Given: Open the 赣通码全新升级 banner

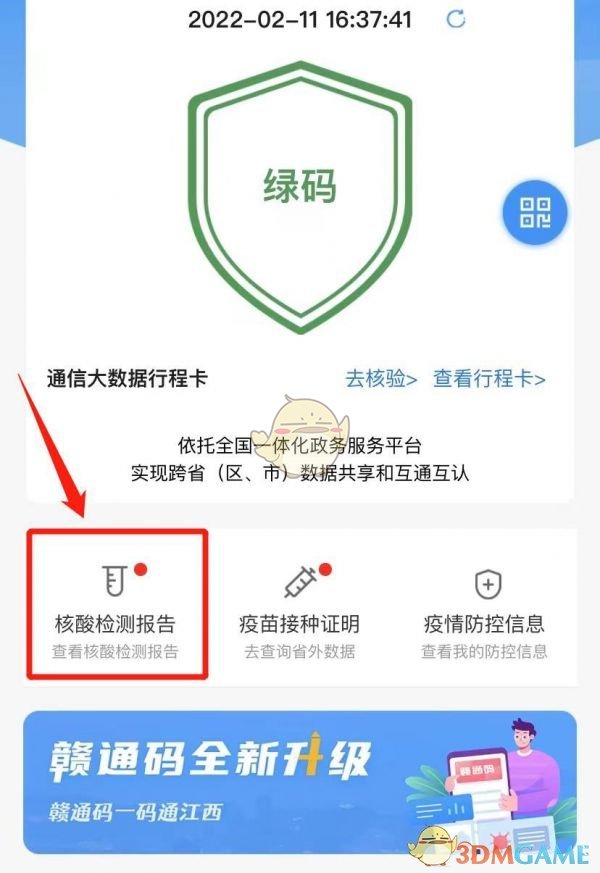Looking at the screenshot, I should [x=299, y=781].
